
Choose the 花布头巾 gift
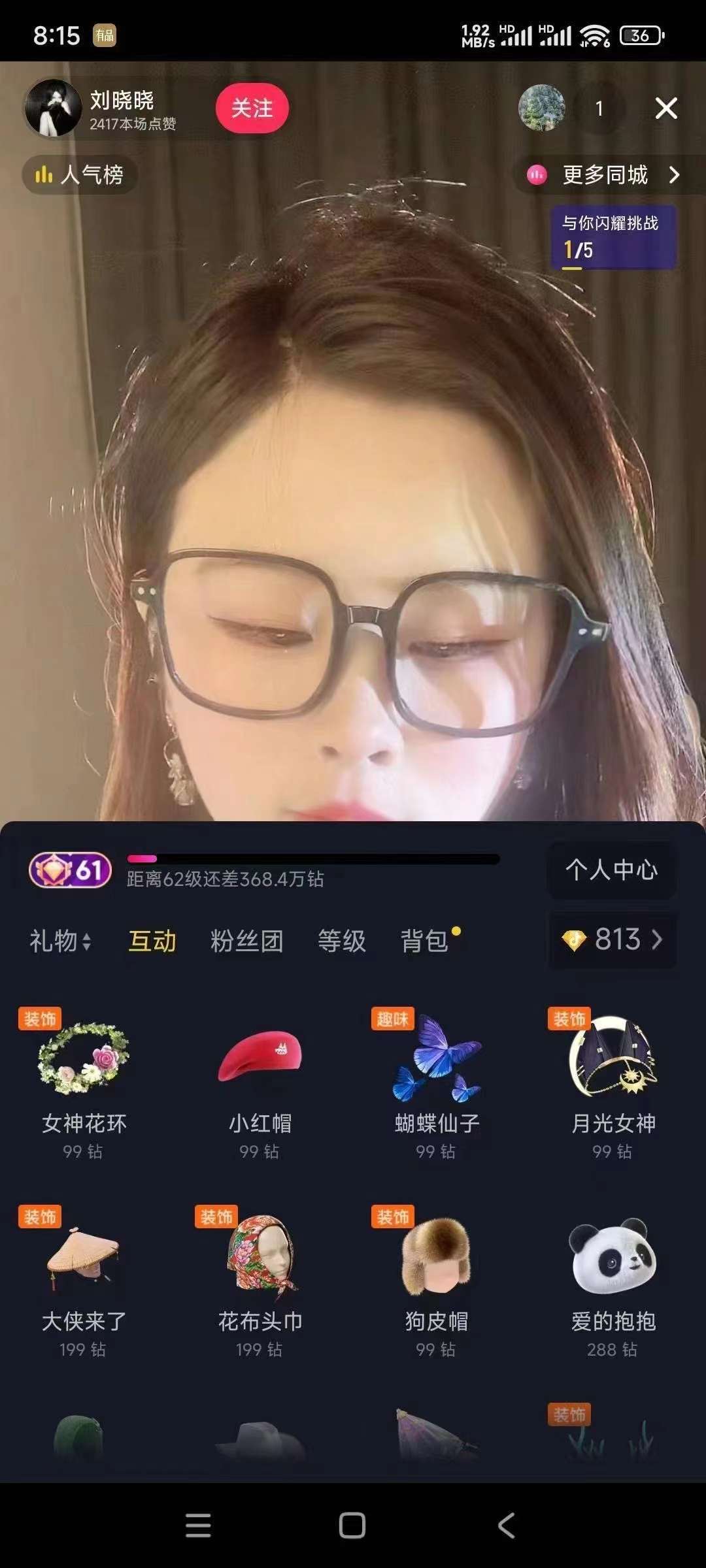pos(260,1281)
